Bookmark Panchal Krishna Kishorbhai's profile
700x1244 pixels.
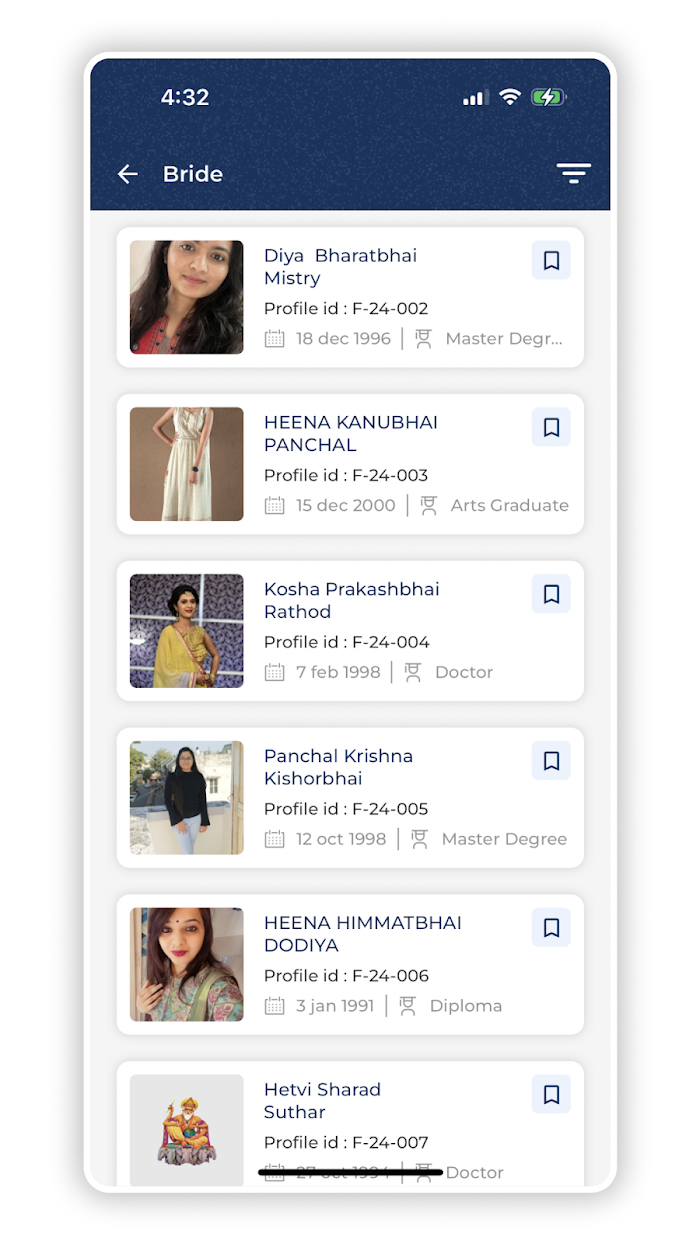coord(551,762)
